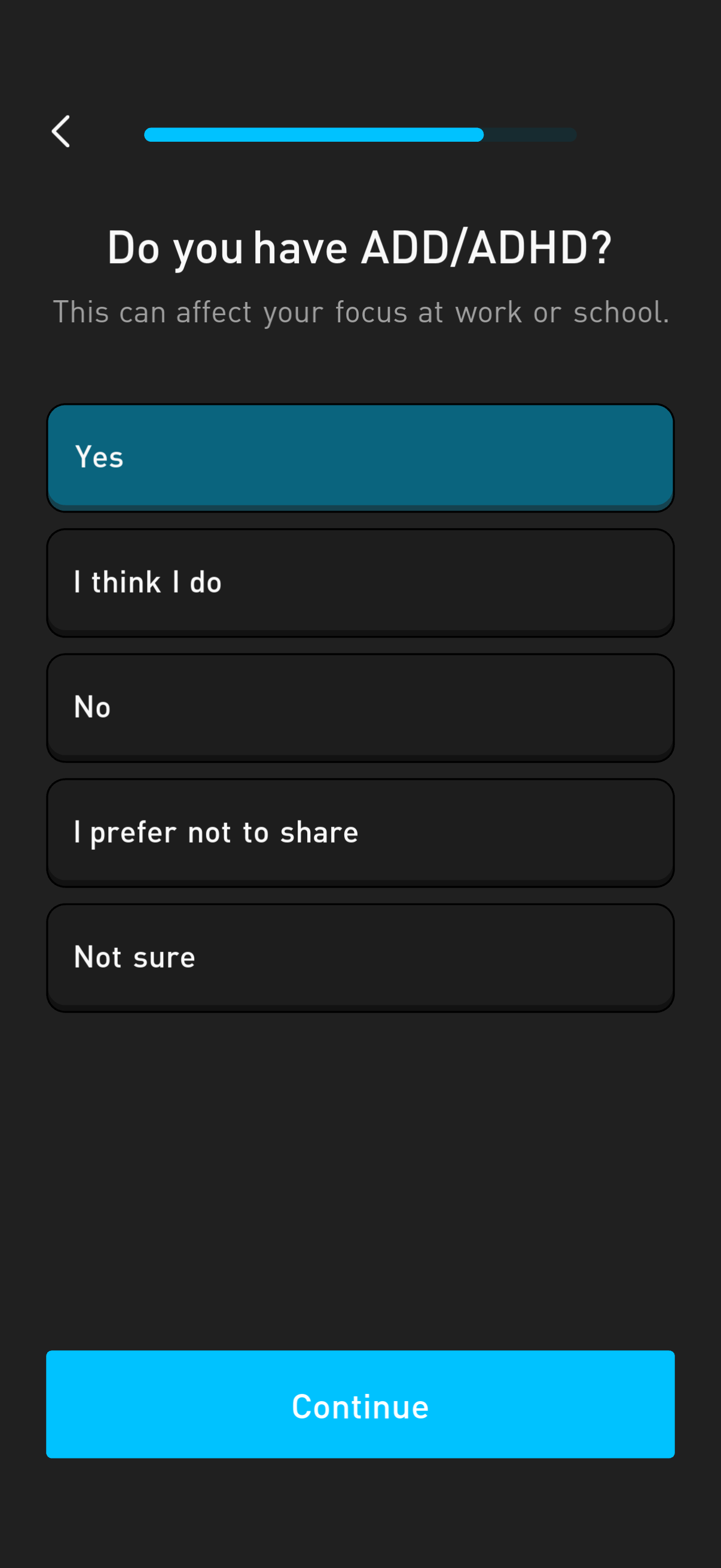Tap the back chevron at top left
This screenshot has width=721, height=1568.
(61, 132)
